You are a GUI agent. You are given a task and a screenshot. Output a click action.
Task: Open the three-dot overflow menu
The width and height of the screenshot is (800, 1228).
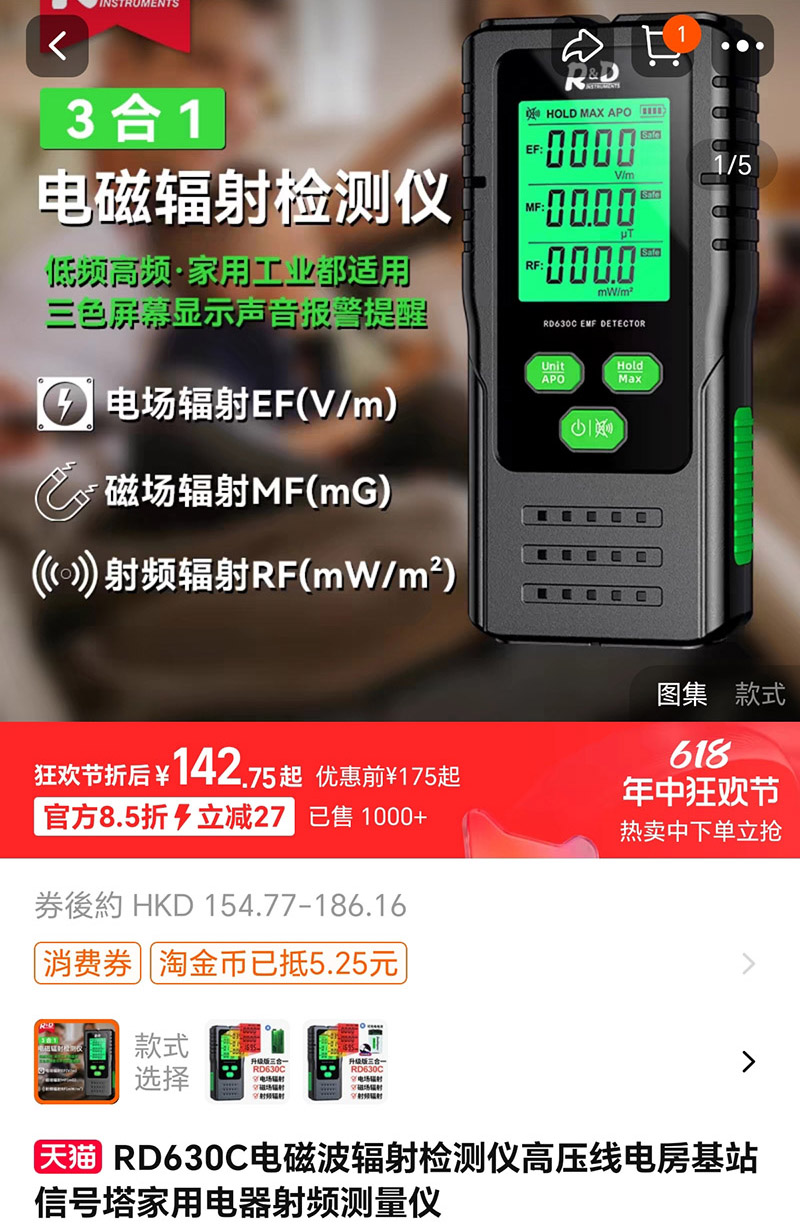pos(742,46)
